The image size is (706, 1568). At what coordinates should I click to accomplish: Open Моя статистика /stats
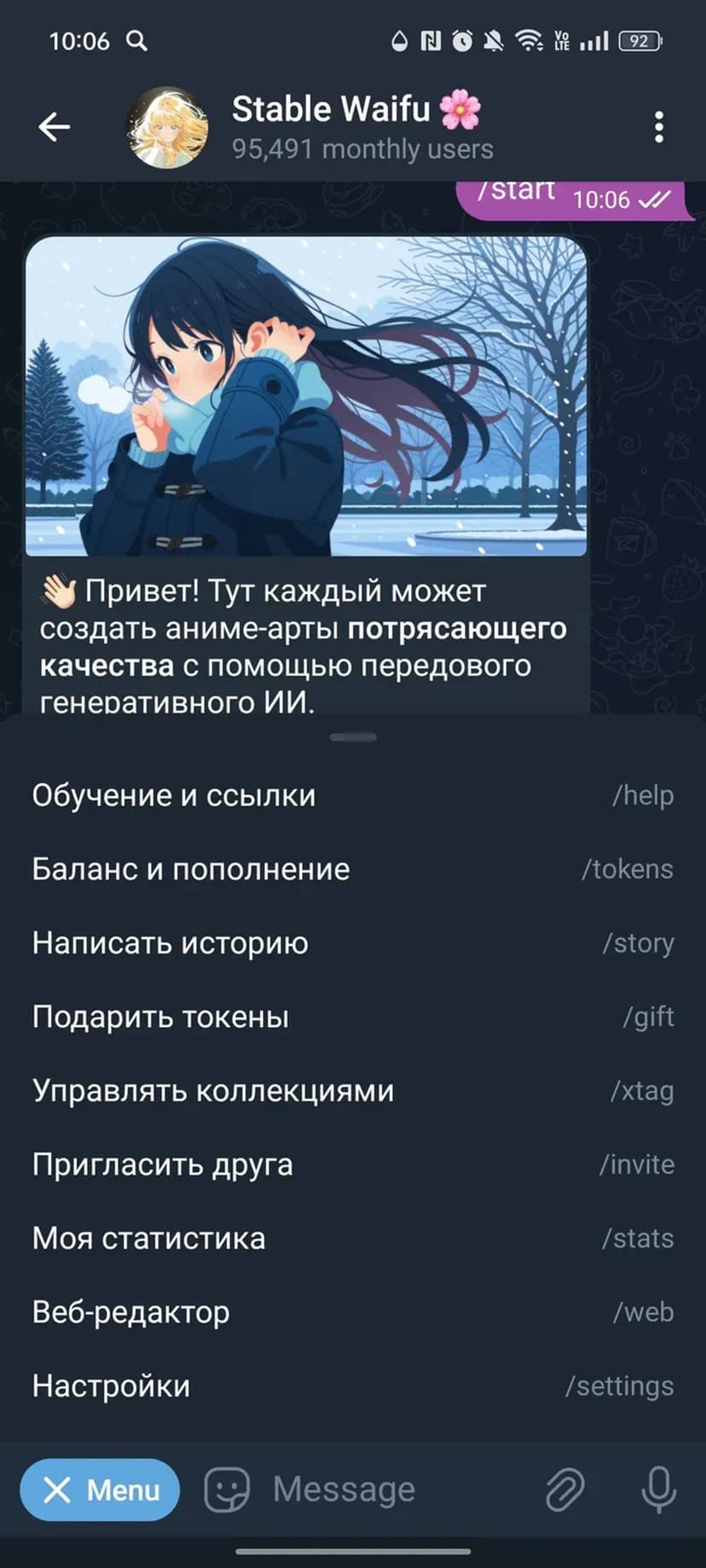point(353,1238)
